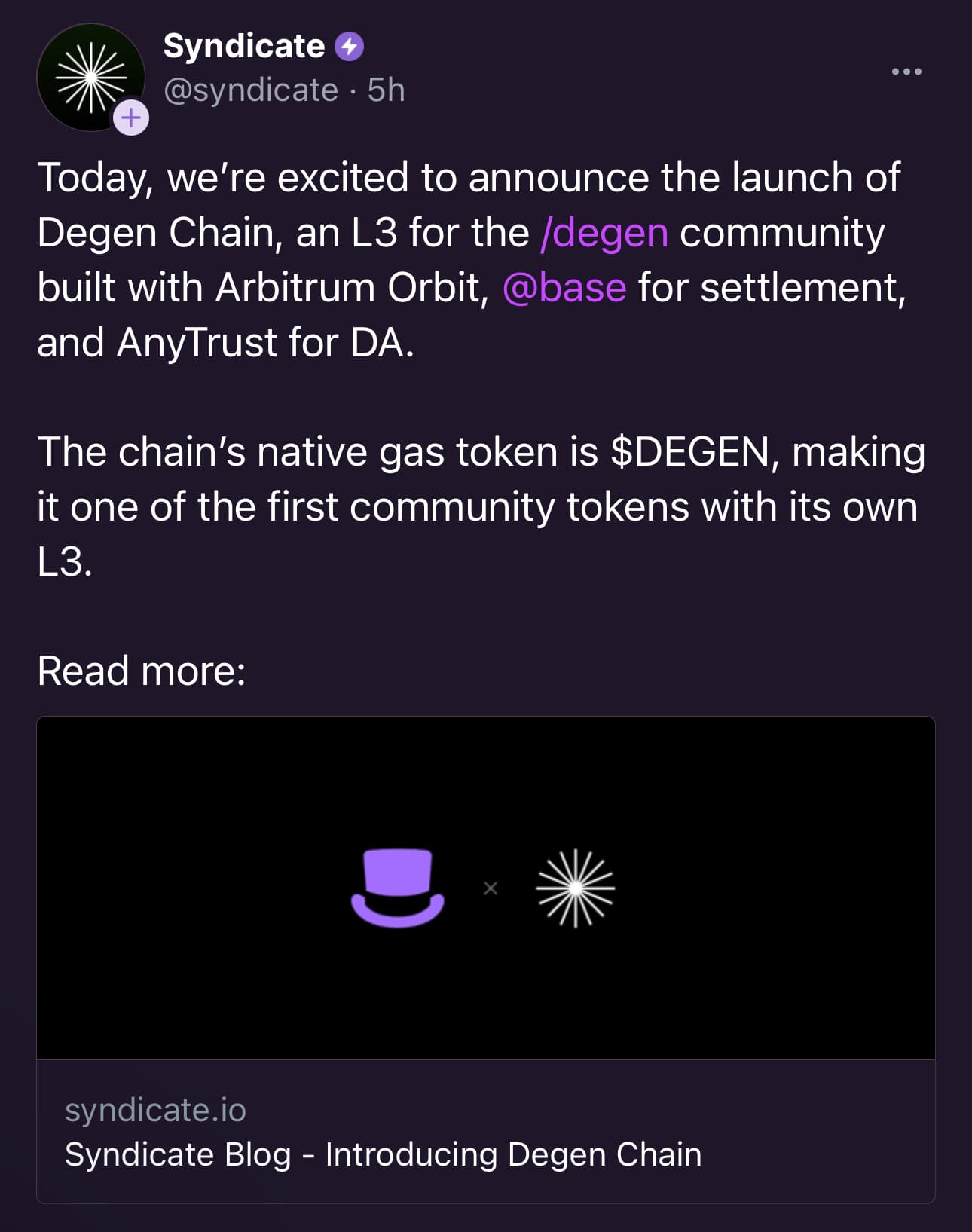Open the /degen channel link
This screenshot has height=1232, width=972.
point(604,233)
